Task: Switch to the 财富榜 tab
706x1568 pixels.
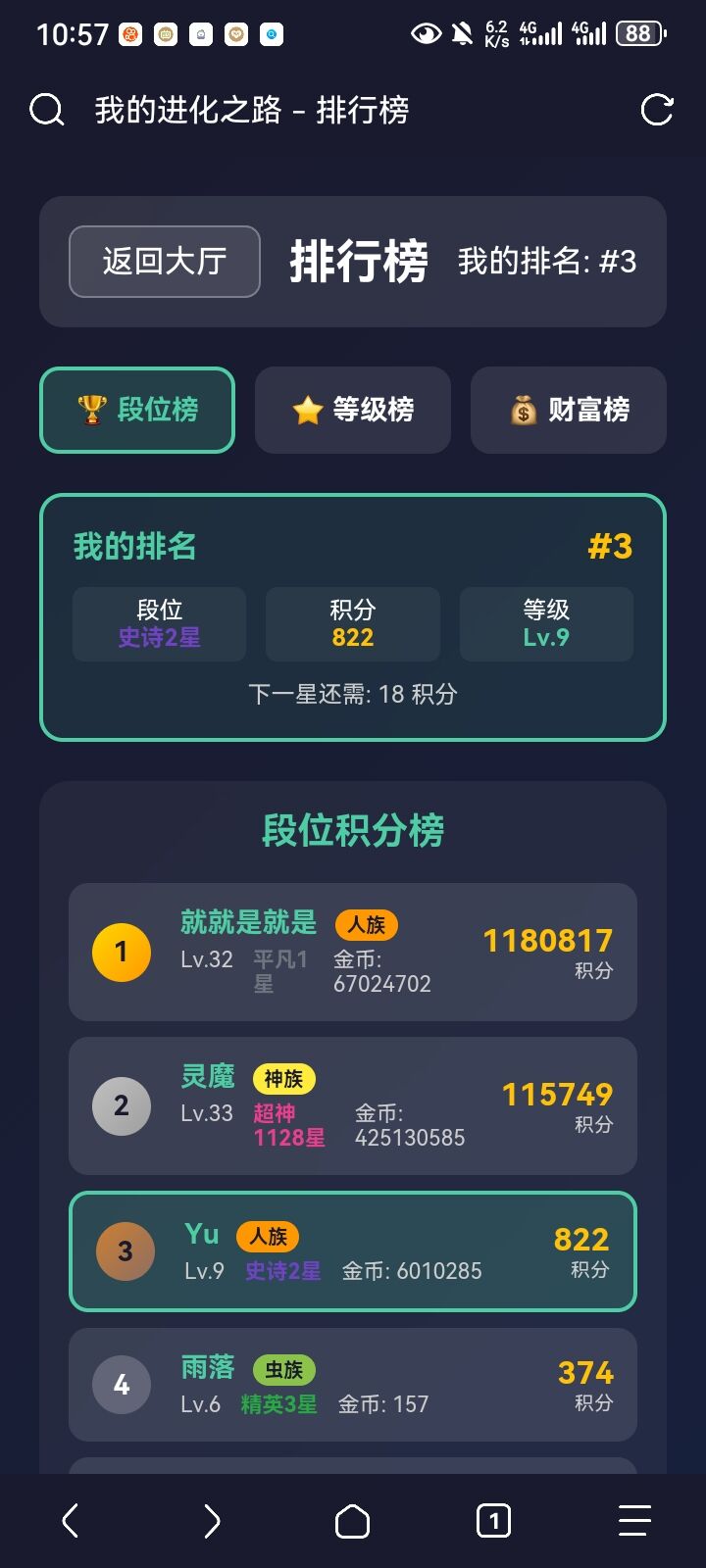Action: (x=569, y=410)
